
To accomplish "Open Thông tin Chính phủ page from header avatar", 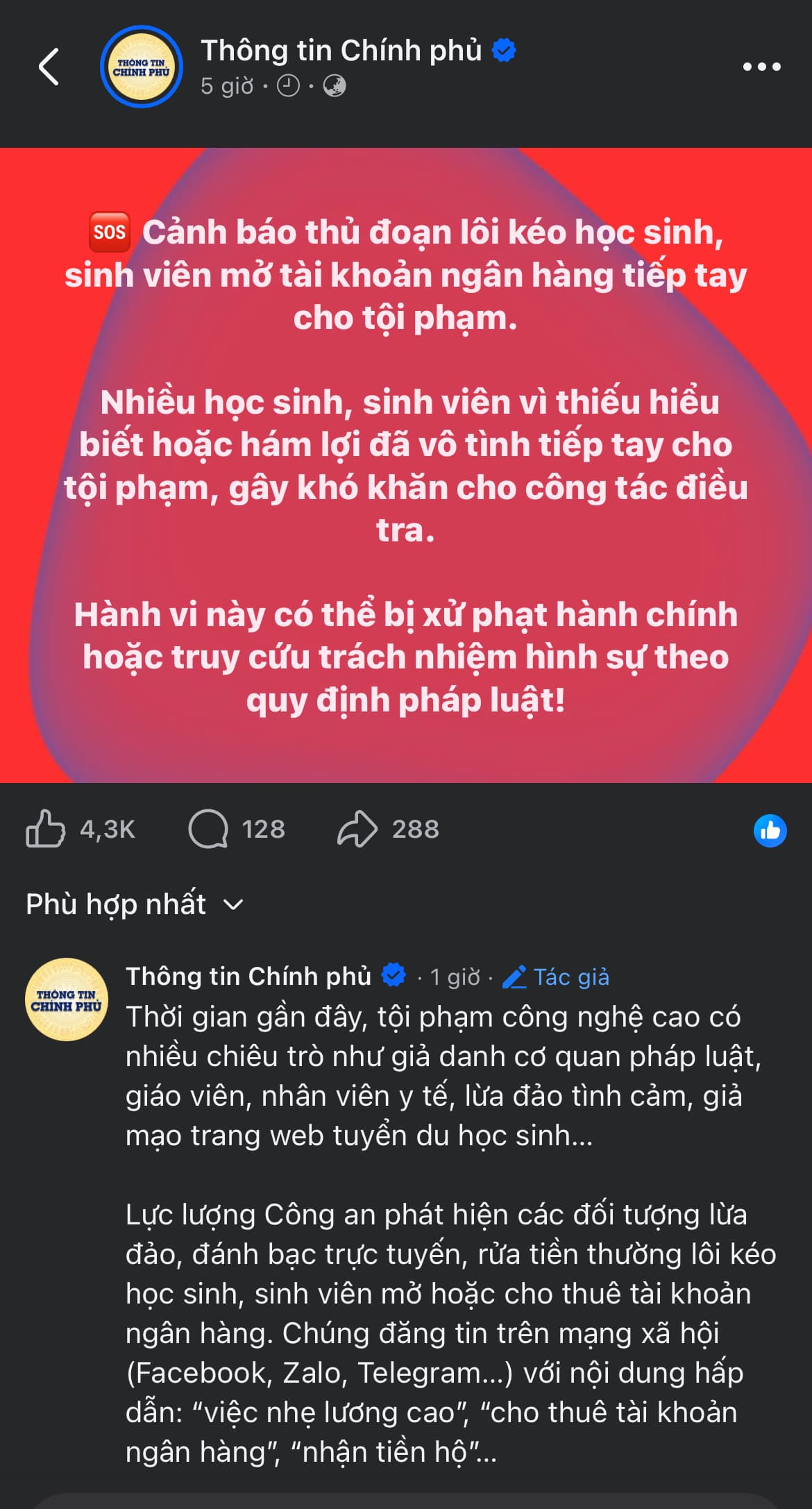I will click(141, 67).
